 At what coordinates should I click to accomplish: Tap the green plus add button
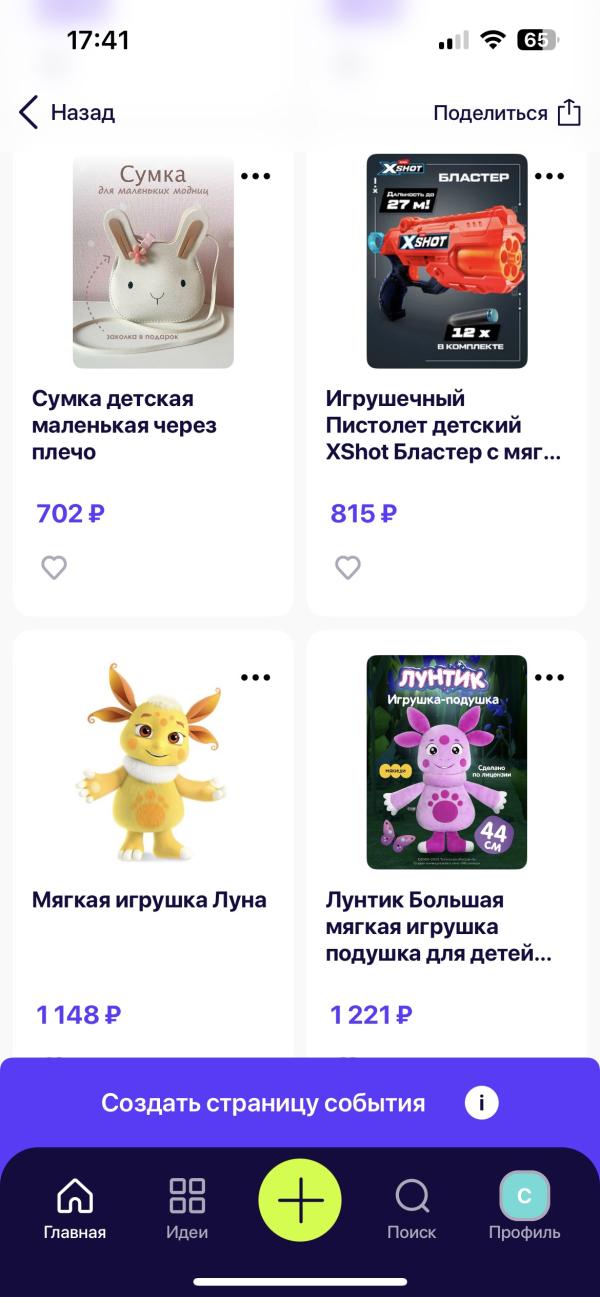pyautogui.click(x=300, y=1200)
